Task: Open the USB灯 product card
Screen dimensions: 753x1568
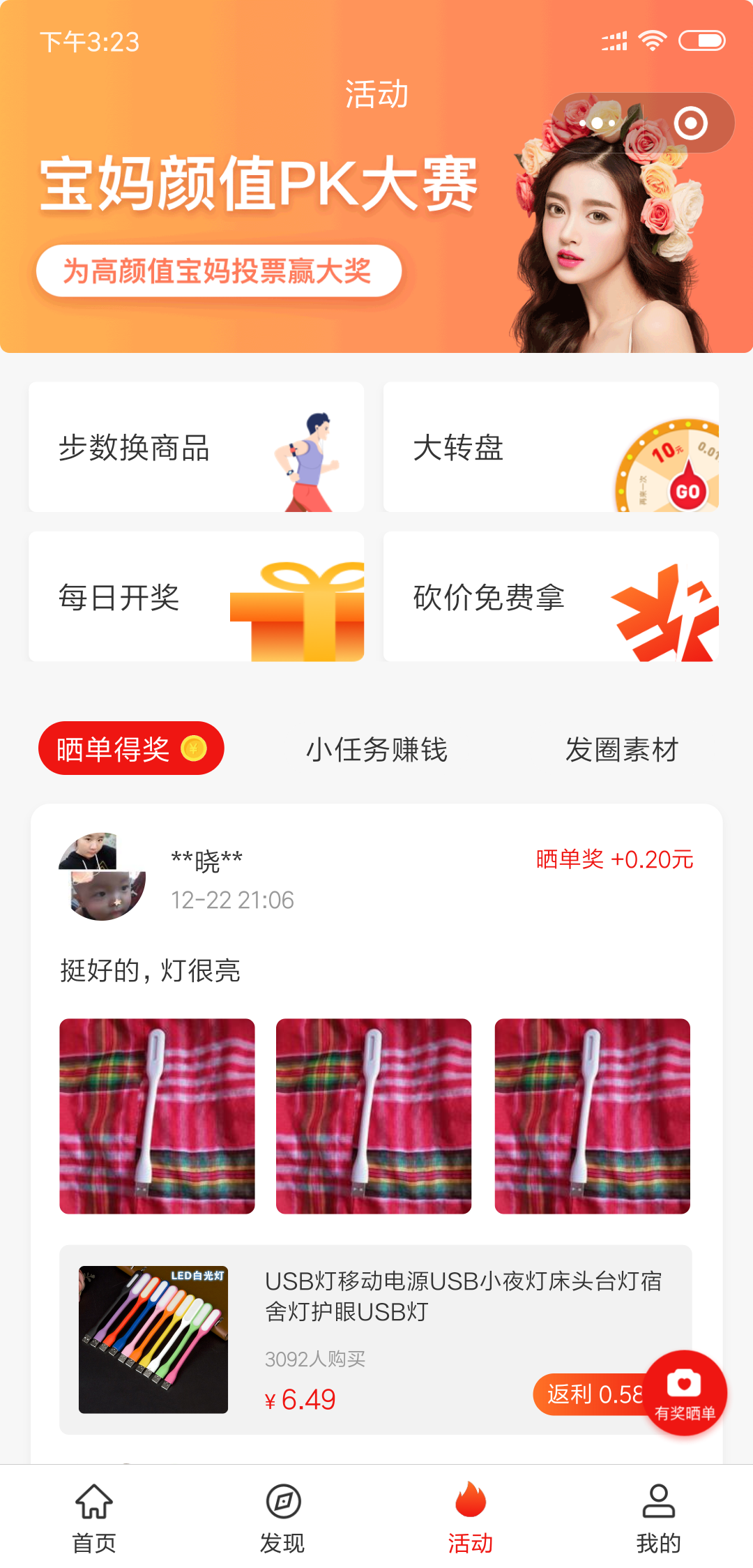Action: tap(376, 1339)
